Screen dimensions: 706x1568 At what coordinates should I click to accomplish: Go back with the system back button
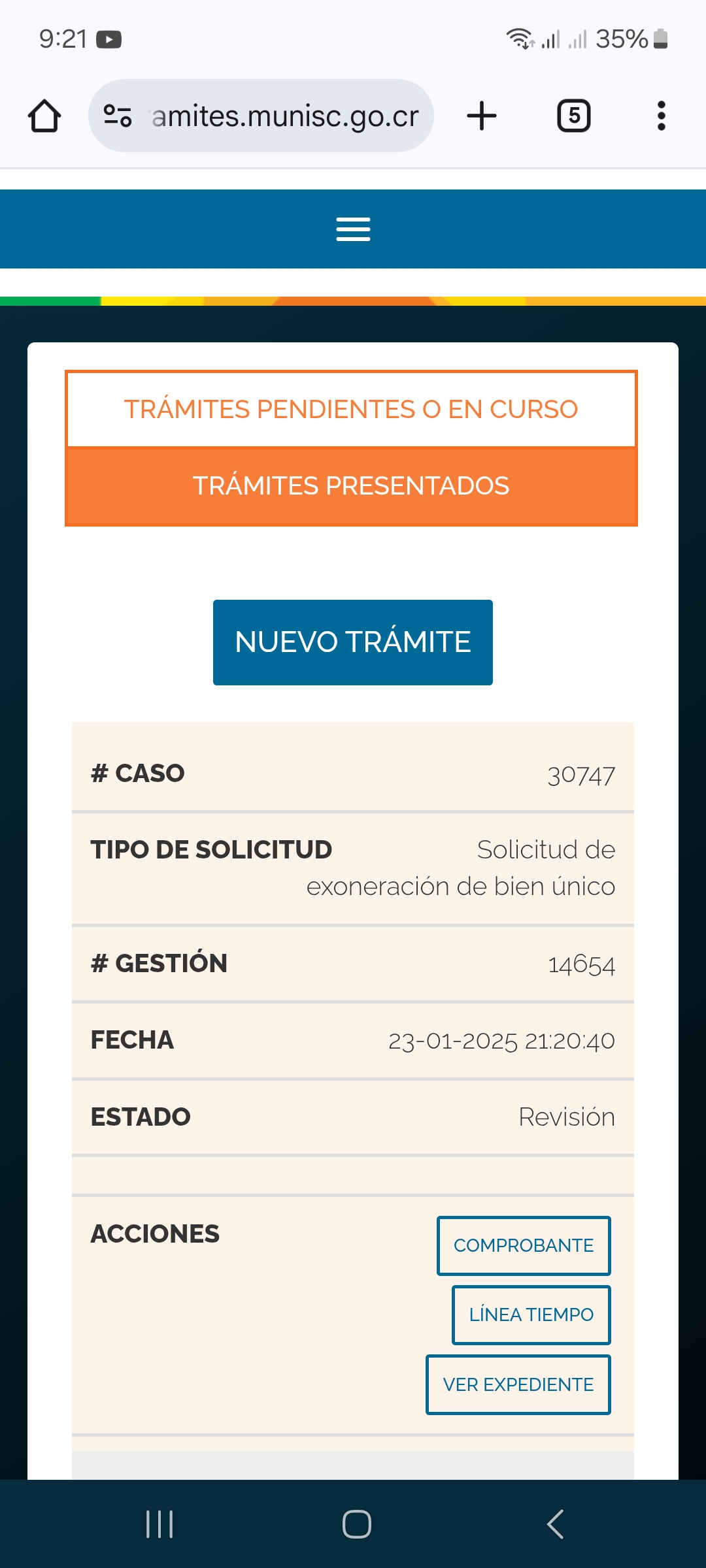coord(555,1524)
